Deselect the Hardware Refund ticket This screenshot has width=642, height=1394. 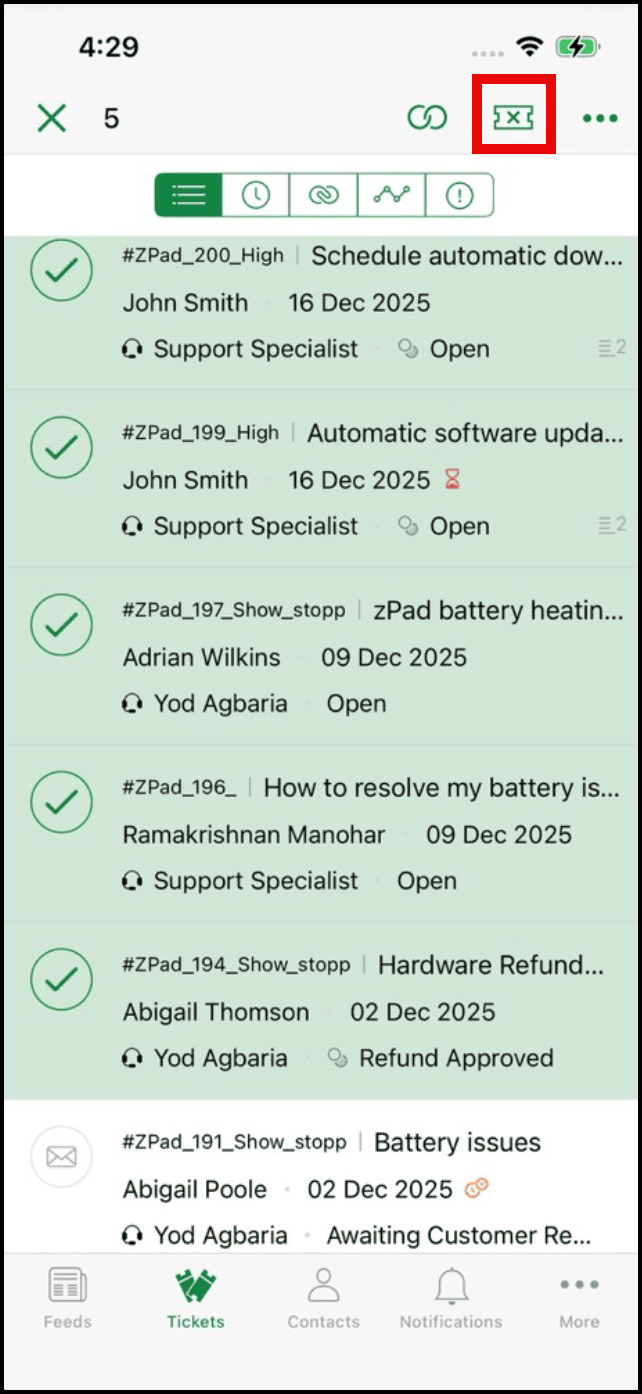click(x=61, y=979)
